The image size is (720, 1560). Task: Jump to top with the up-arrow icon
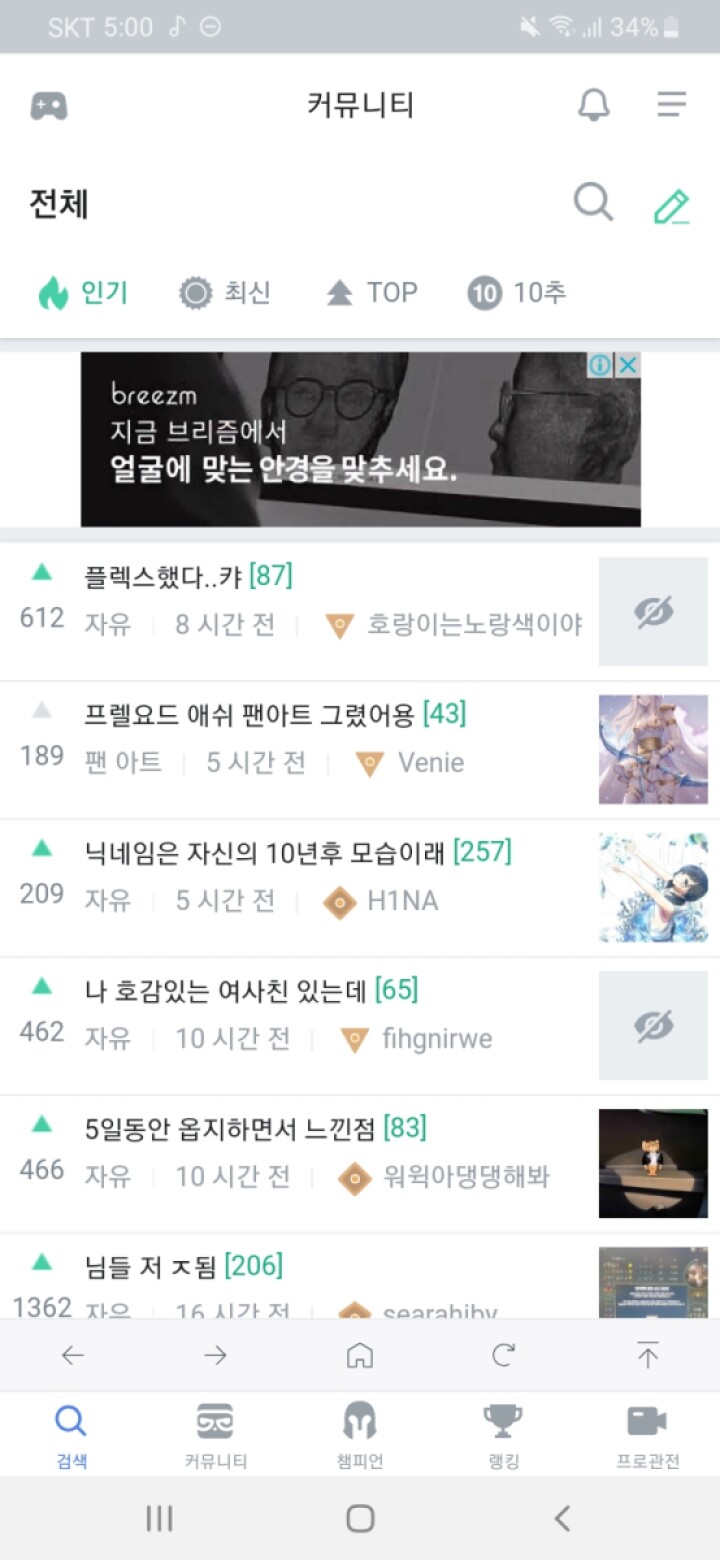[647, 1355]
